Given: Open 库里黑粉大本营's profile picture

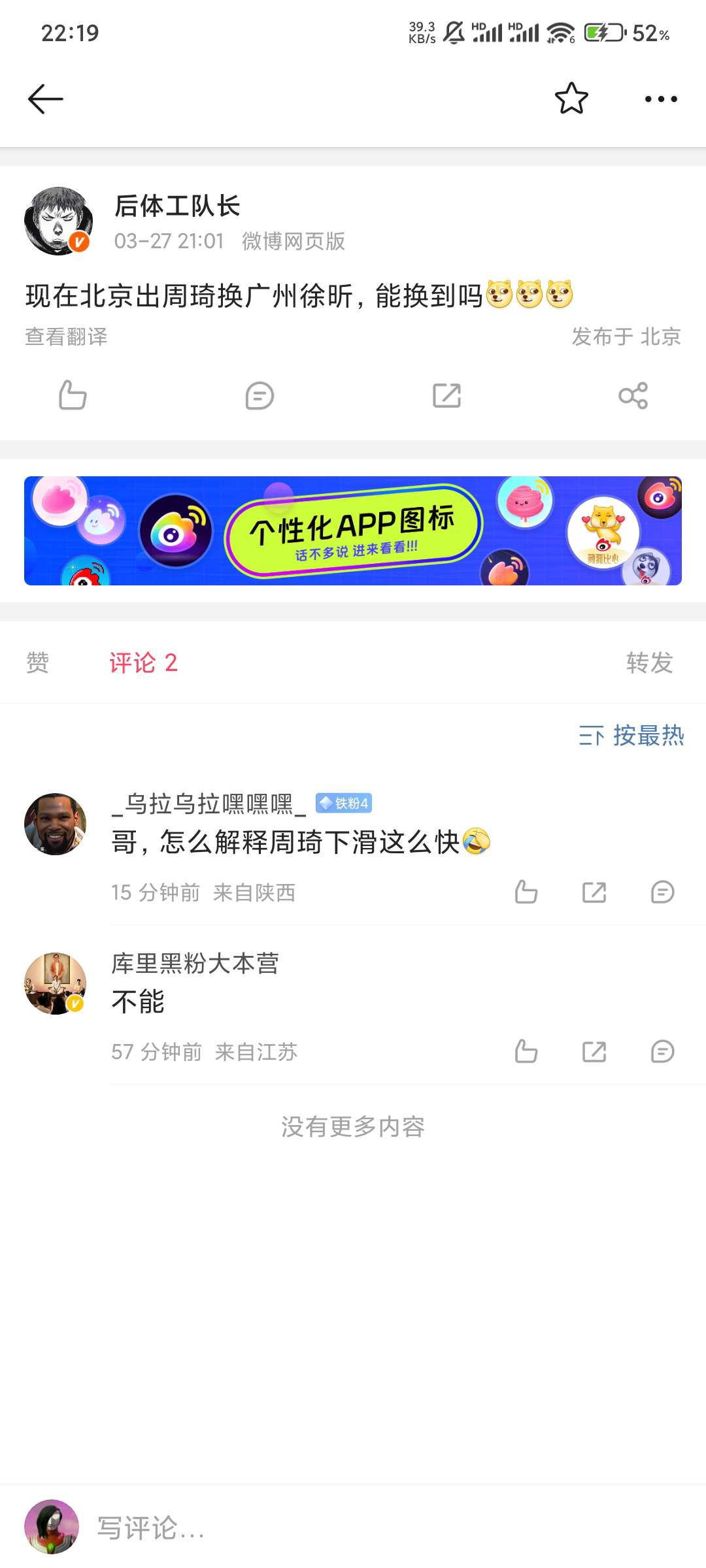Looking at the screenshot, I should coord(55,983).
